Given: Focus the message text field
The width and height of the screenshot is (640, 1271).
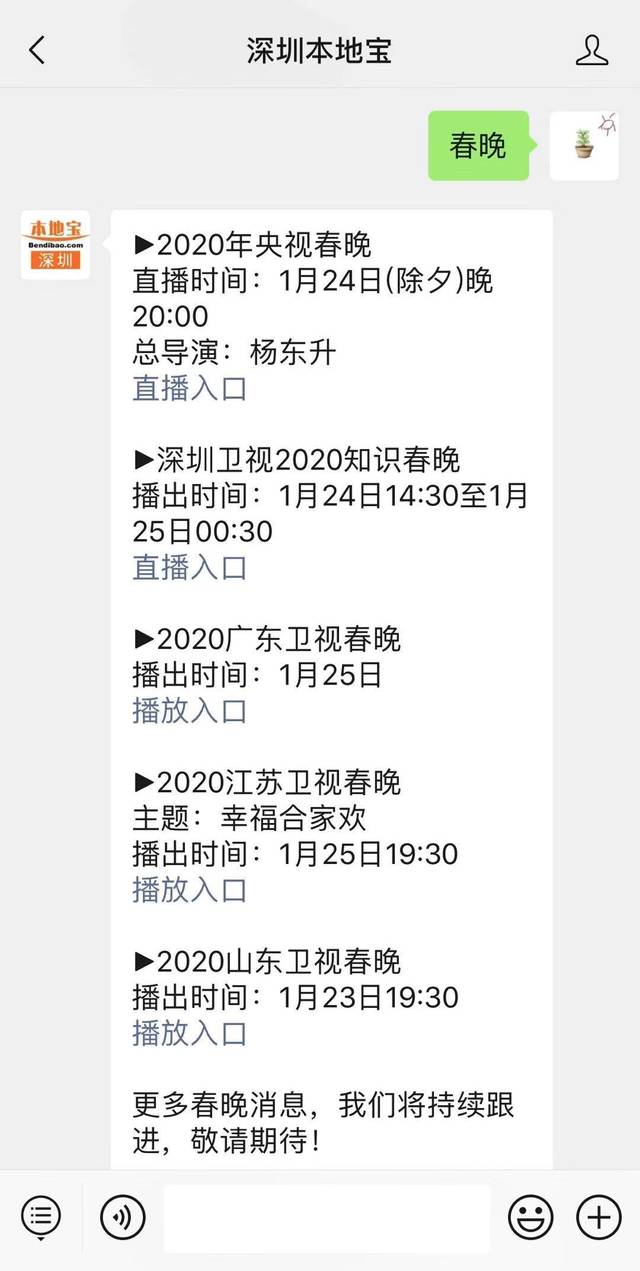Looking at the screenshot, I should pyautogui.click(x=326, y=1217).
